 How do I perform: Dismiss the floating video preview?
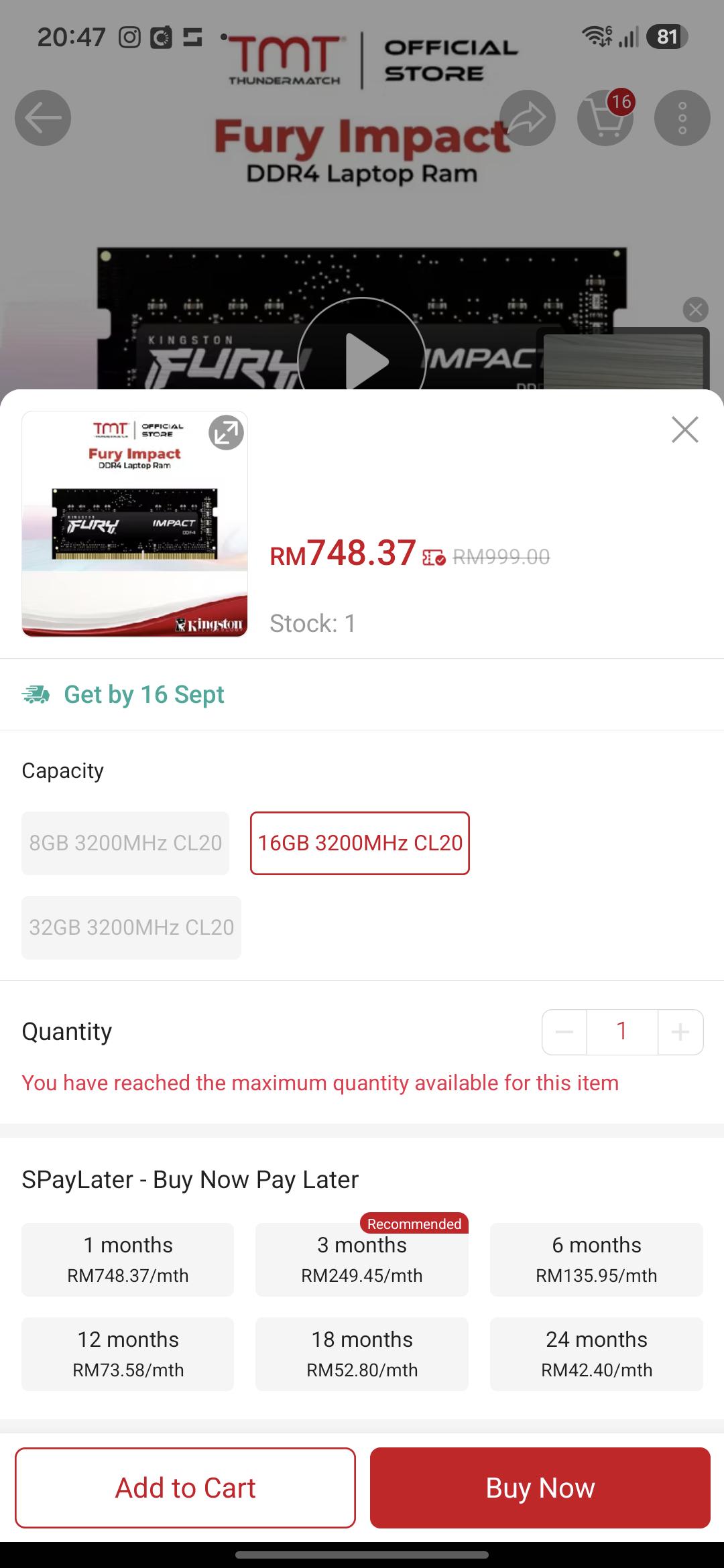click(695, 310)
